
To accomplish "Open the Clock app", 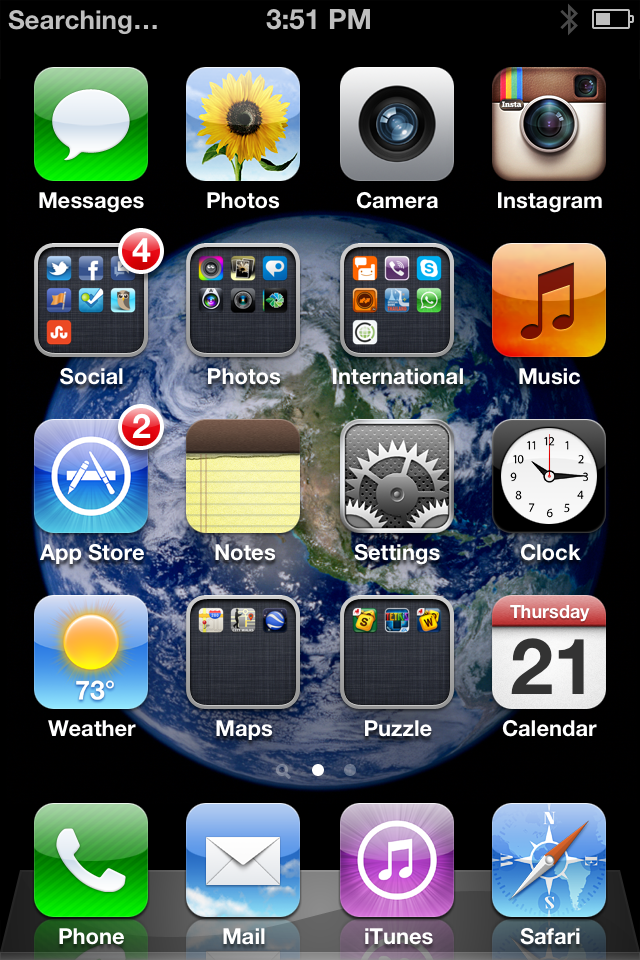I will click(x=549, y=476).
